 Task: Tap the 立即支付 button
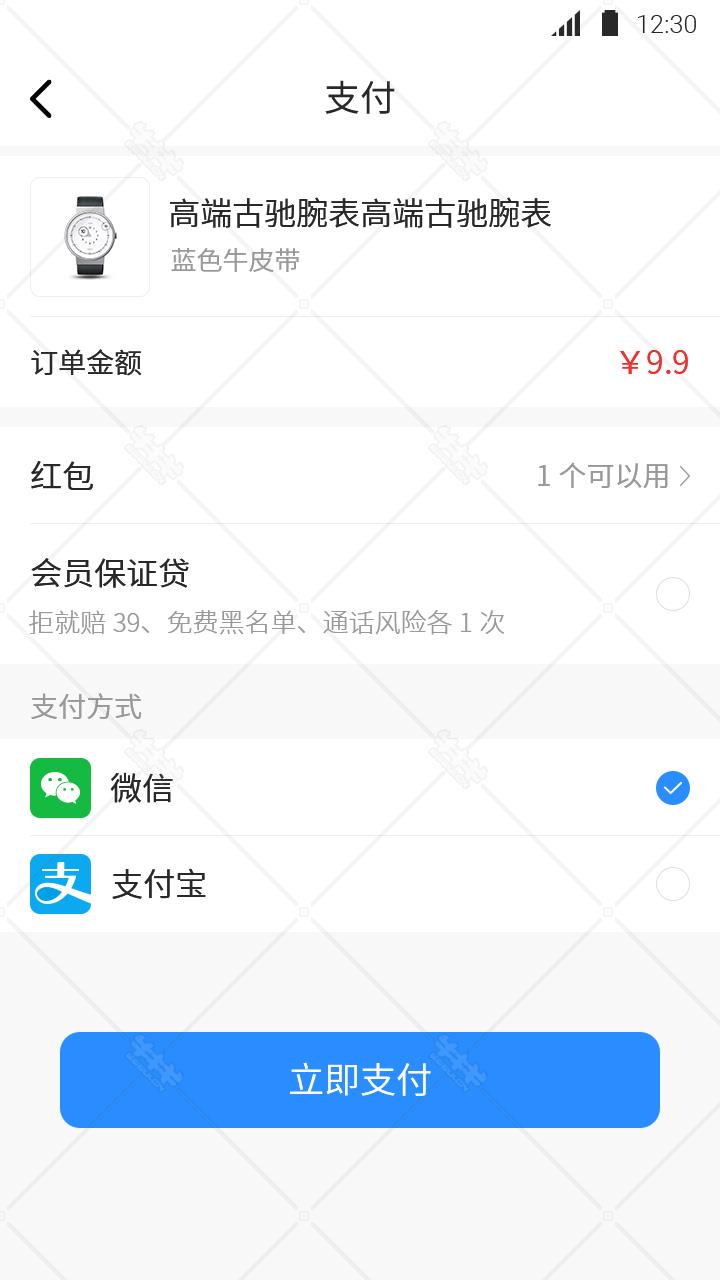click(360, 1080)
